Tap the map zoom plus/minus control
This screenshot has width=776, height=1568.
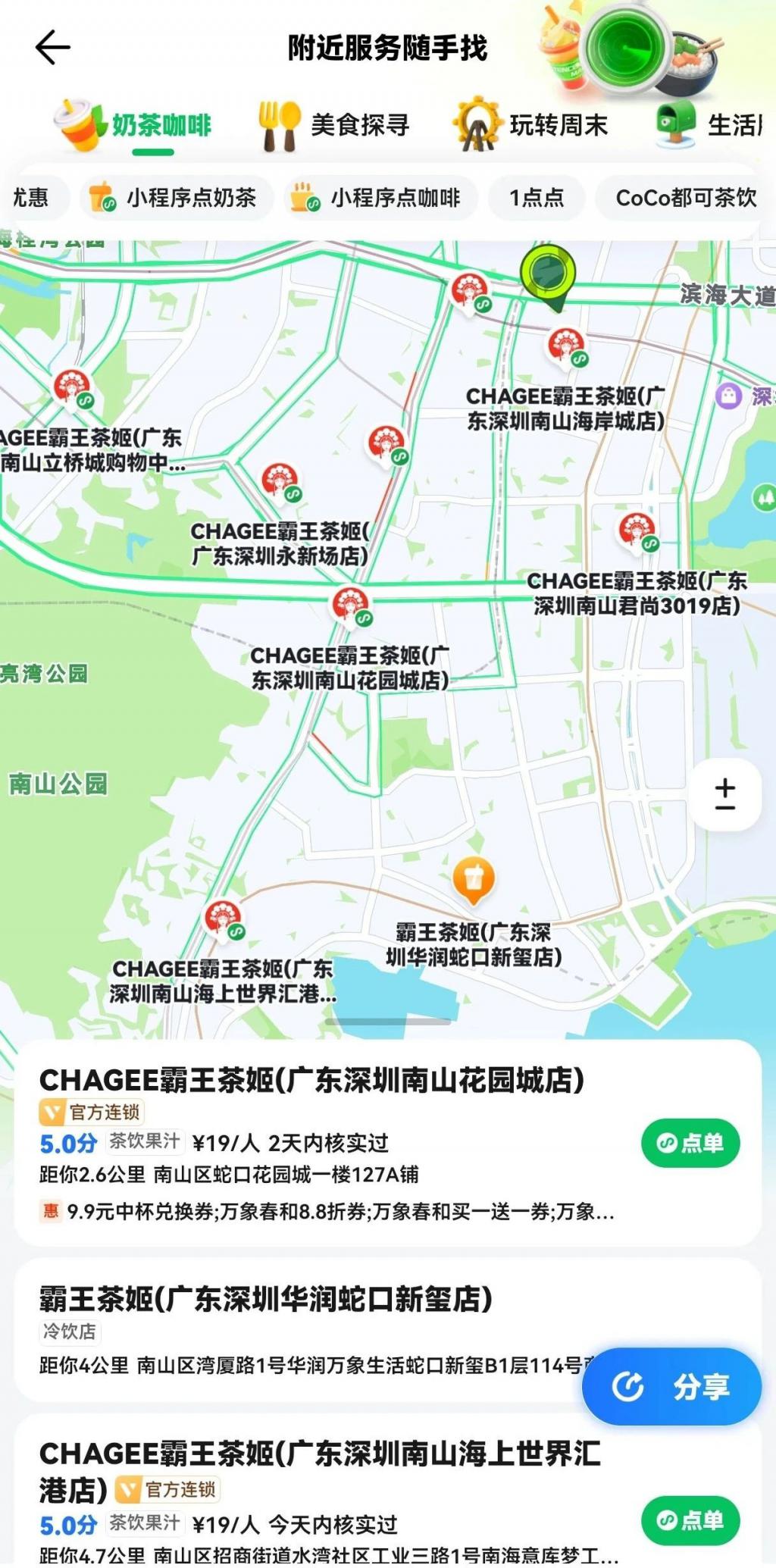[x=725, y=795]
